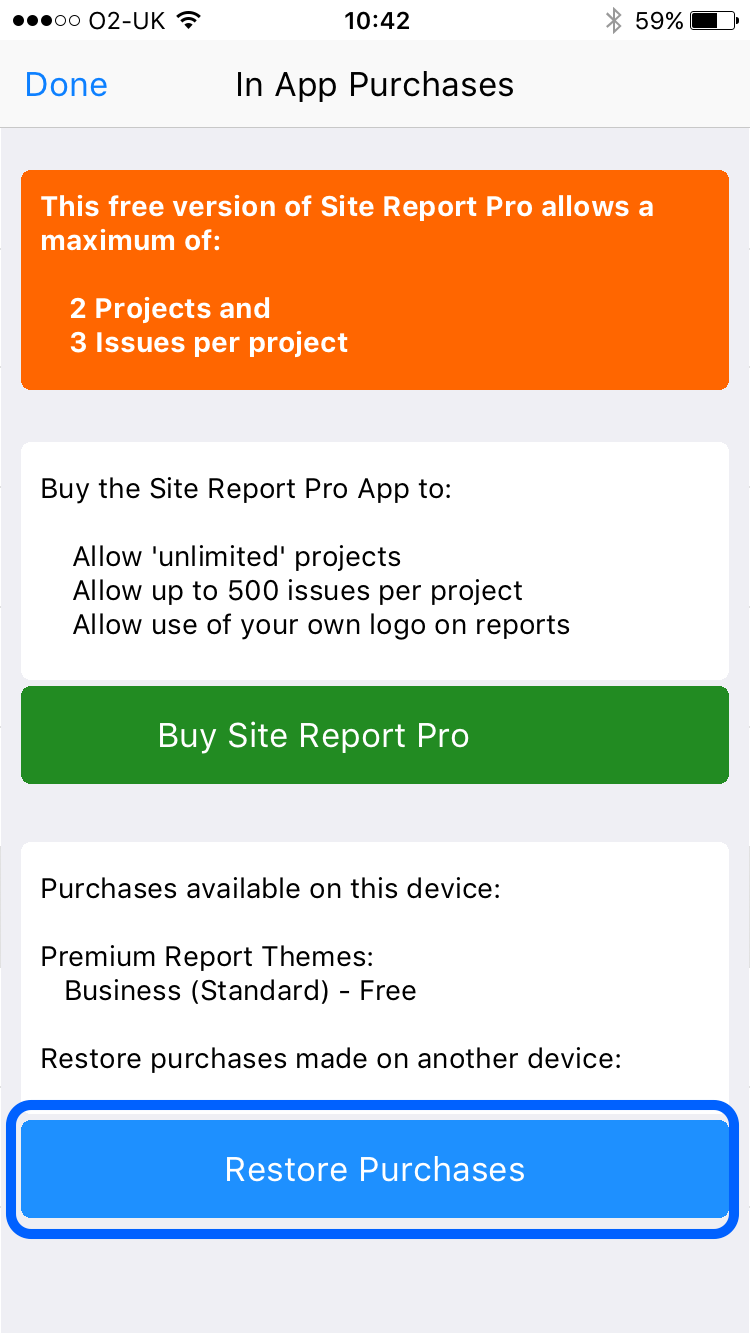The height and width of the screenshot is (1334, 750).
Task: Restore Purchases from another device
Action: [x=375, y=1169]
